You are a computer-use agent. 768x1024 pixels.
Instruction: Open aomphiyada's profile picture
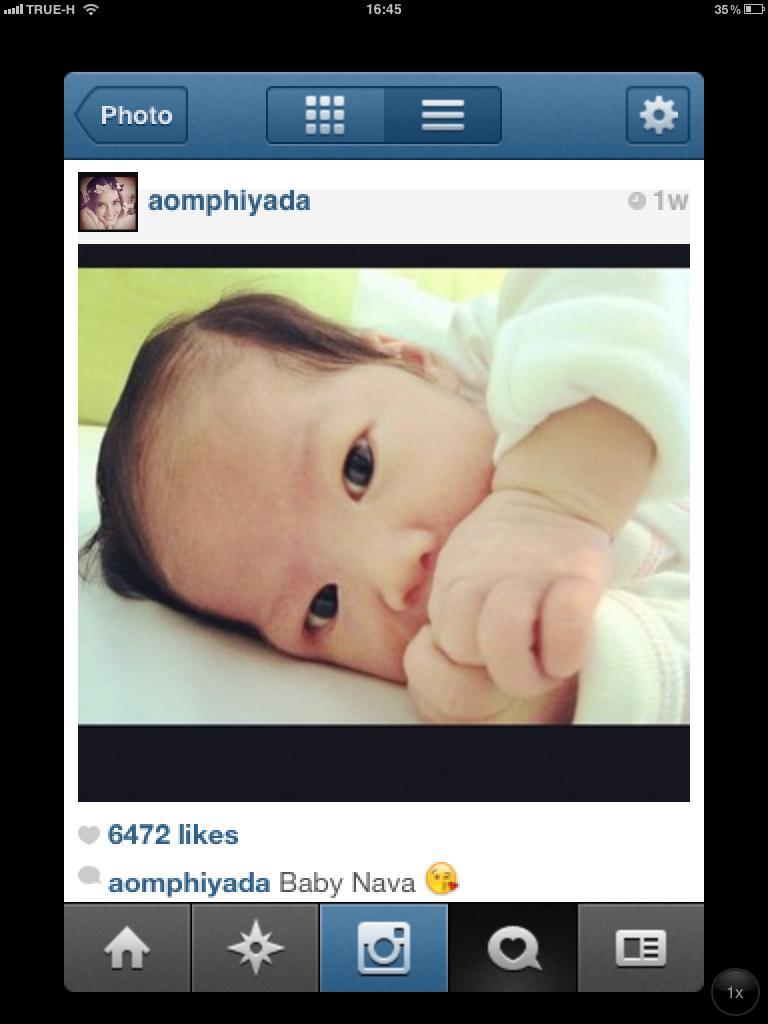point(108,202)
